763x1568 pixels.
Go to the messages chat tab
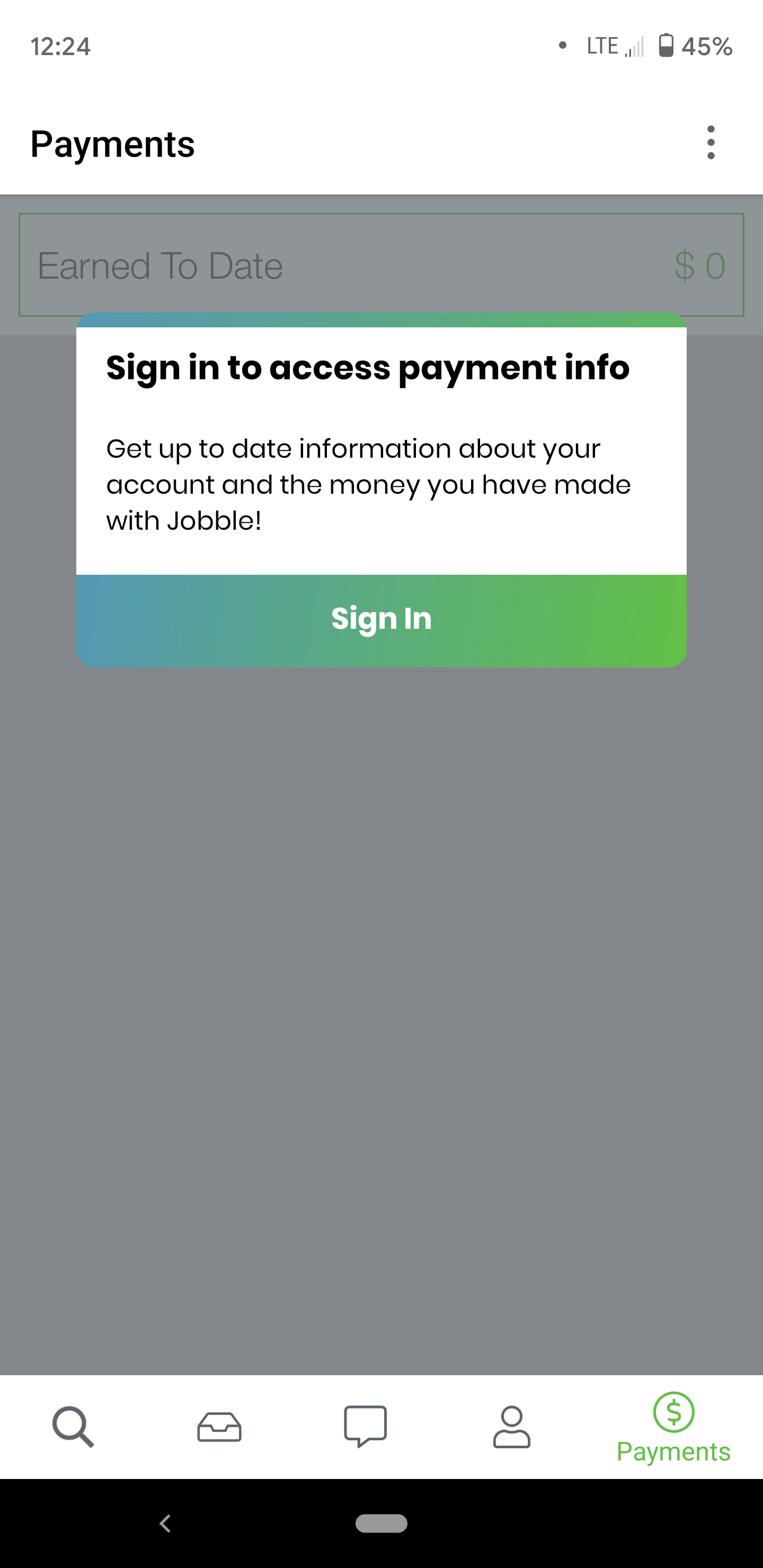point(366,1426)
